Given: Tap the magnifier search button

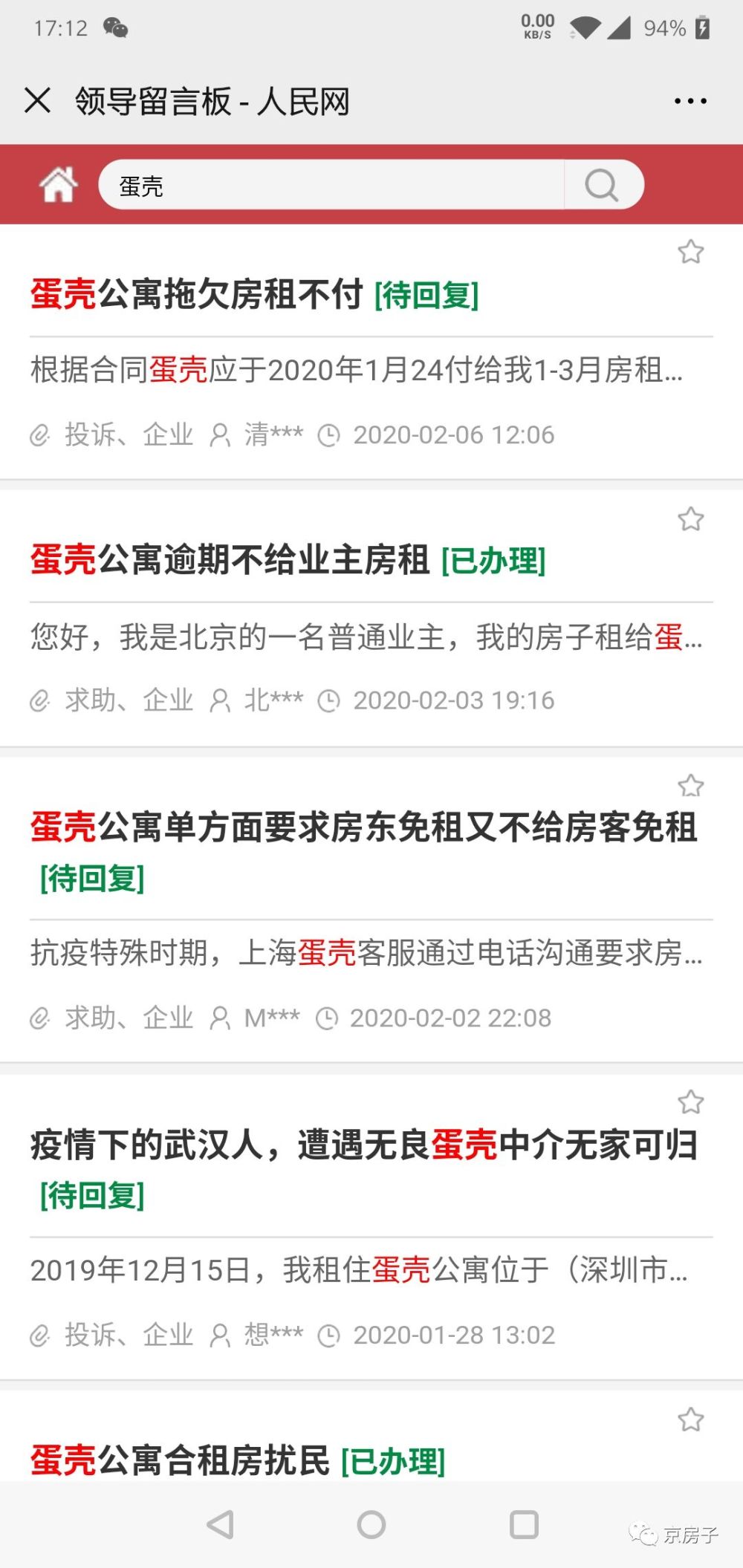Looking at the screenshot, I should (602, 185).
